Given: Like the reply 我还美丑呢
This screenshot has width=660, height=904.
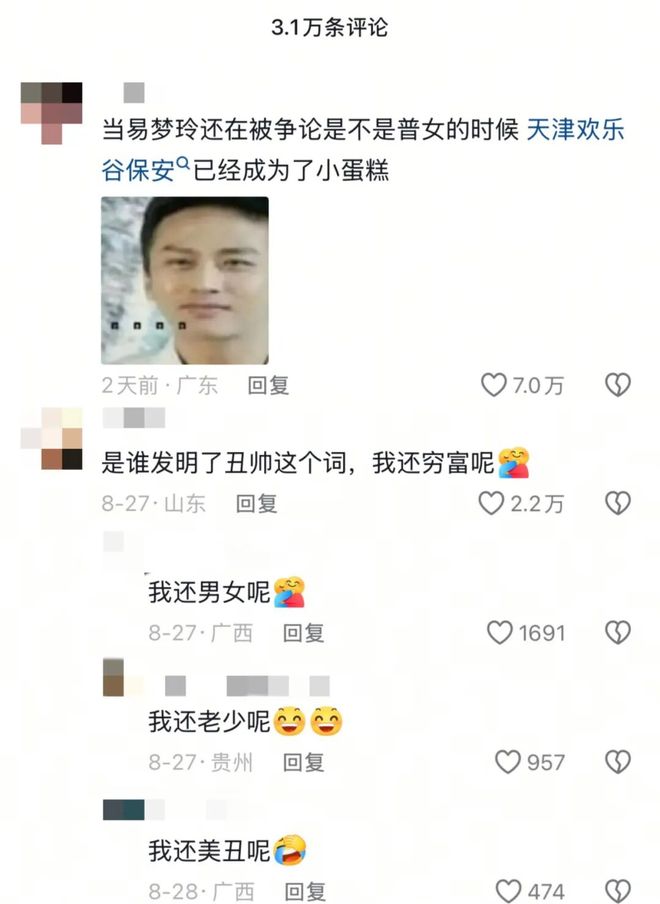Looking at the screenshot, I should pos(509,891).
